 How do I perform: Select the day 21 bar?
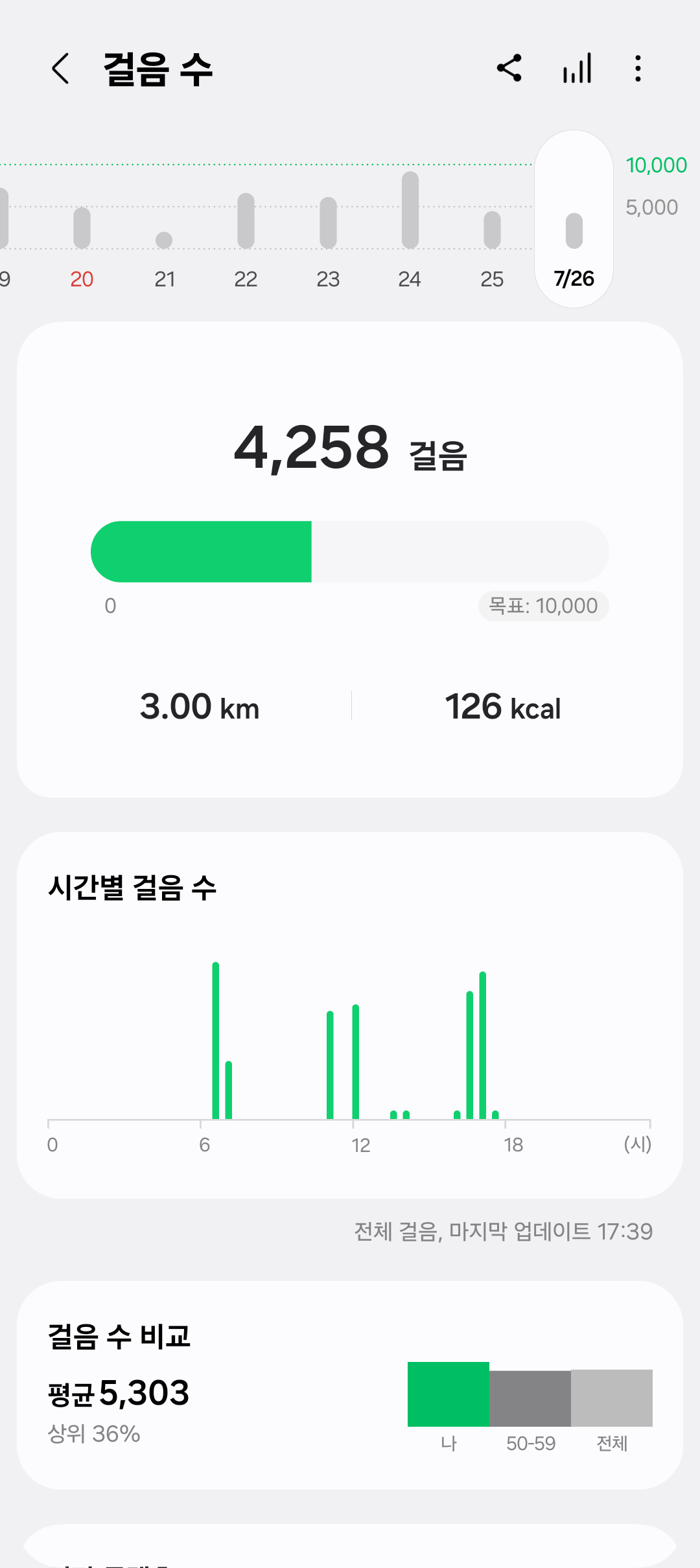coord(164,240)
